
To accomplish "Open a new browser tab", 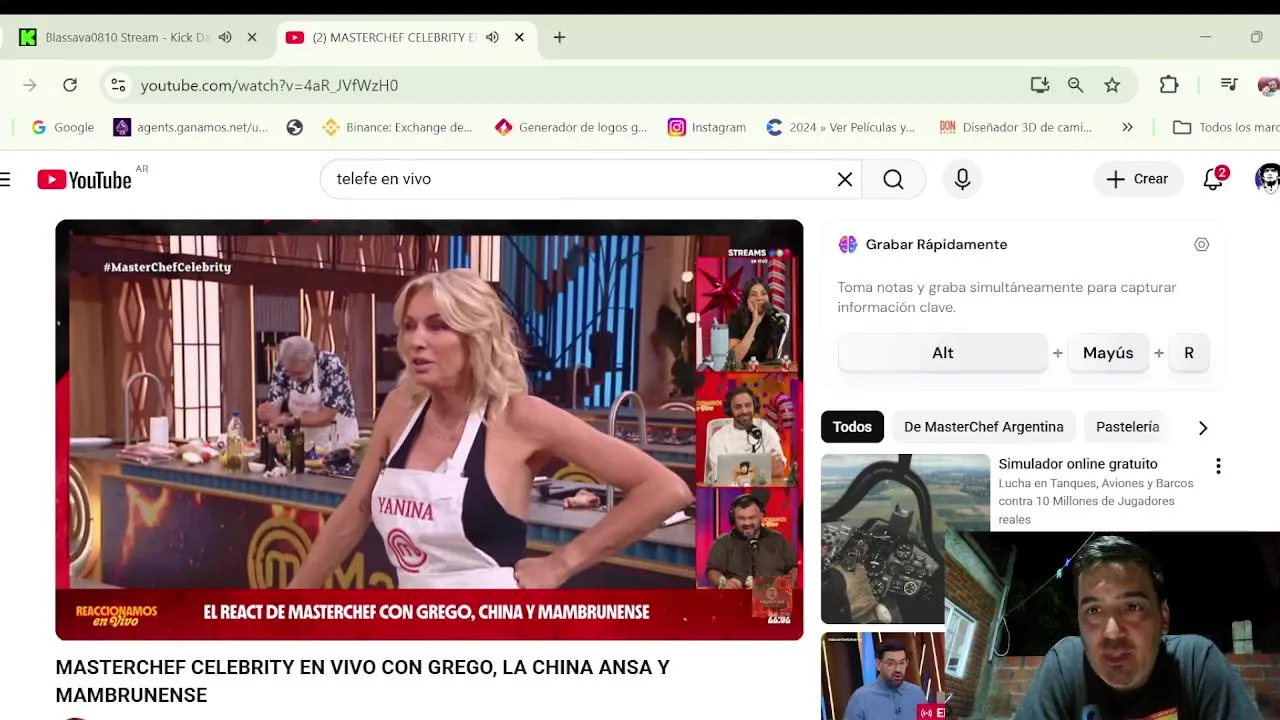I will point(559,38).
